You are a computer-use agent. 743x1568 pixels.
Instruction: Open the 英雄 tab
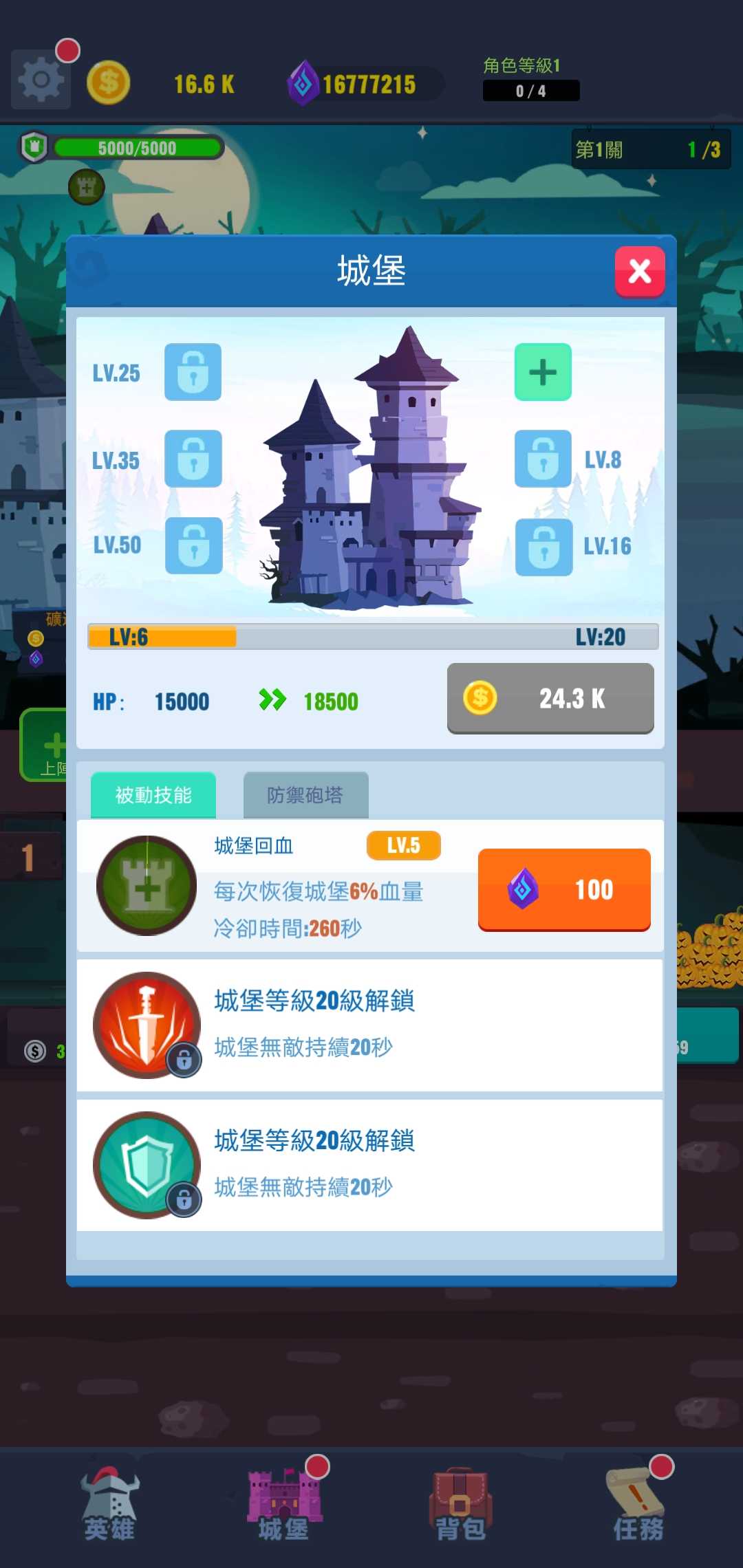110,1506
